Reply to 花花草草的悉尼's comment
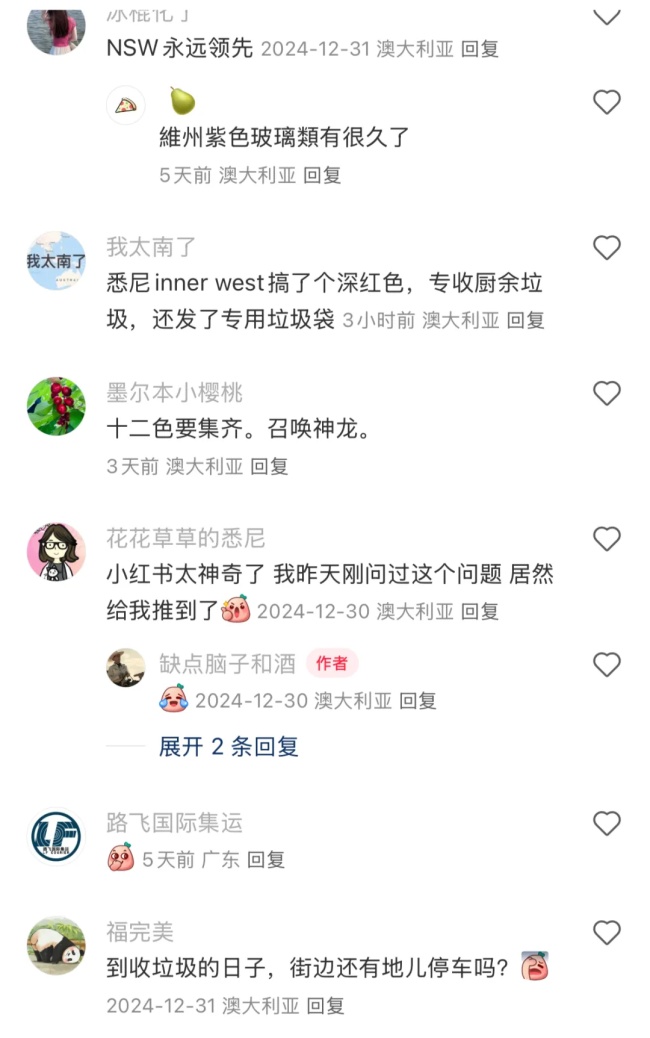 [479, 611]
